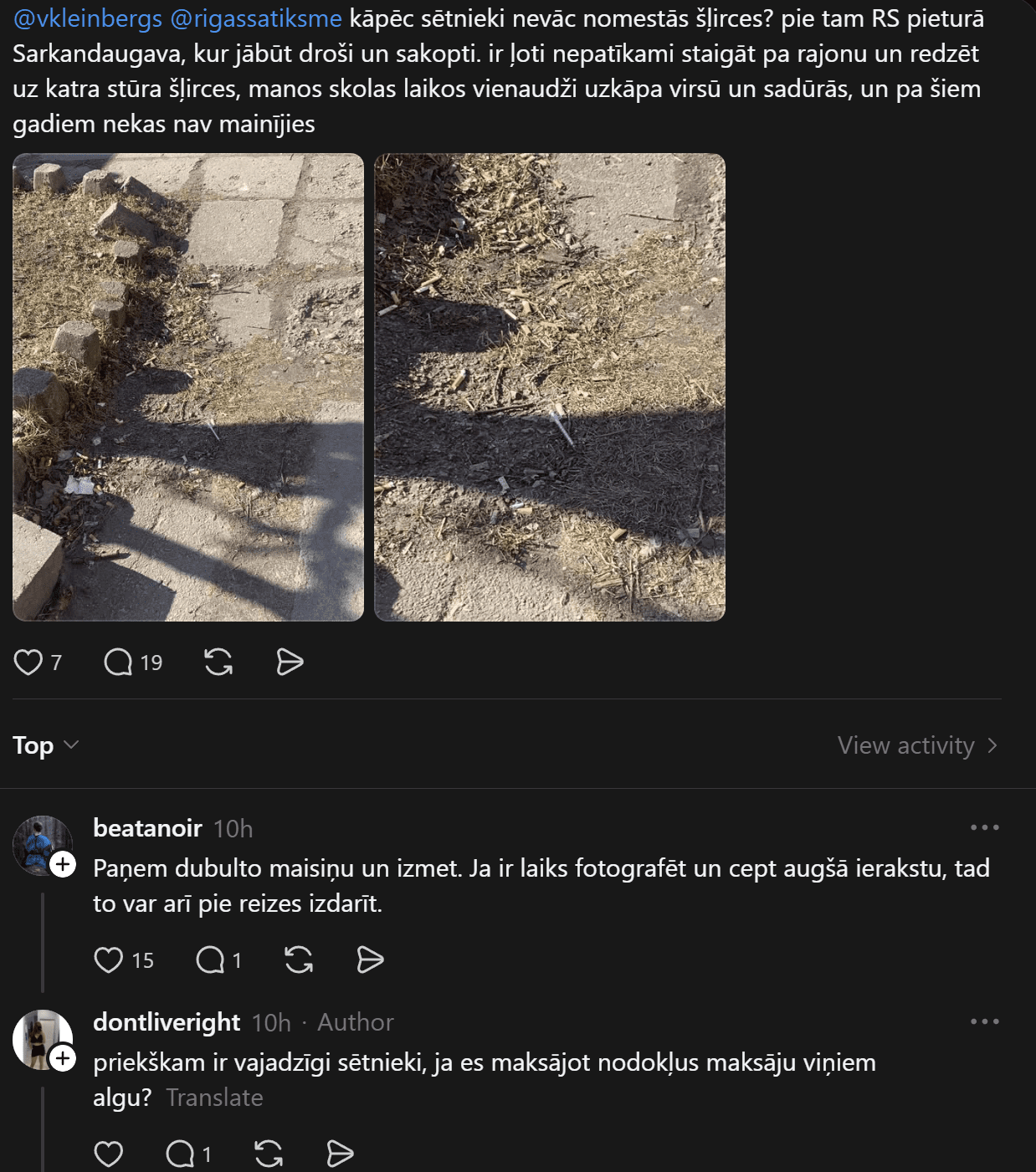The image size is (1036, 1172).
Task: Open comments on the main post
Action: click(x=119, y=663)
